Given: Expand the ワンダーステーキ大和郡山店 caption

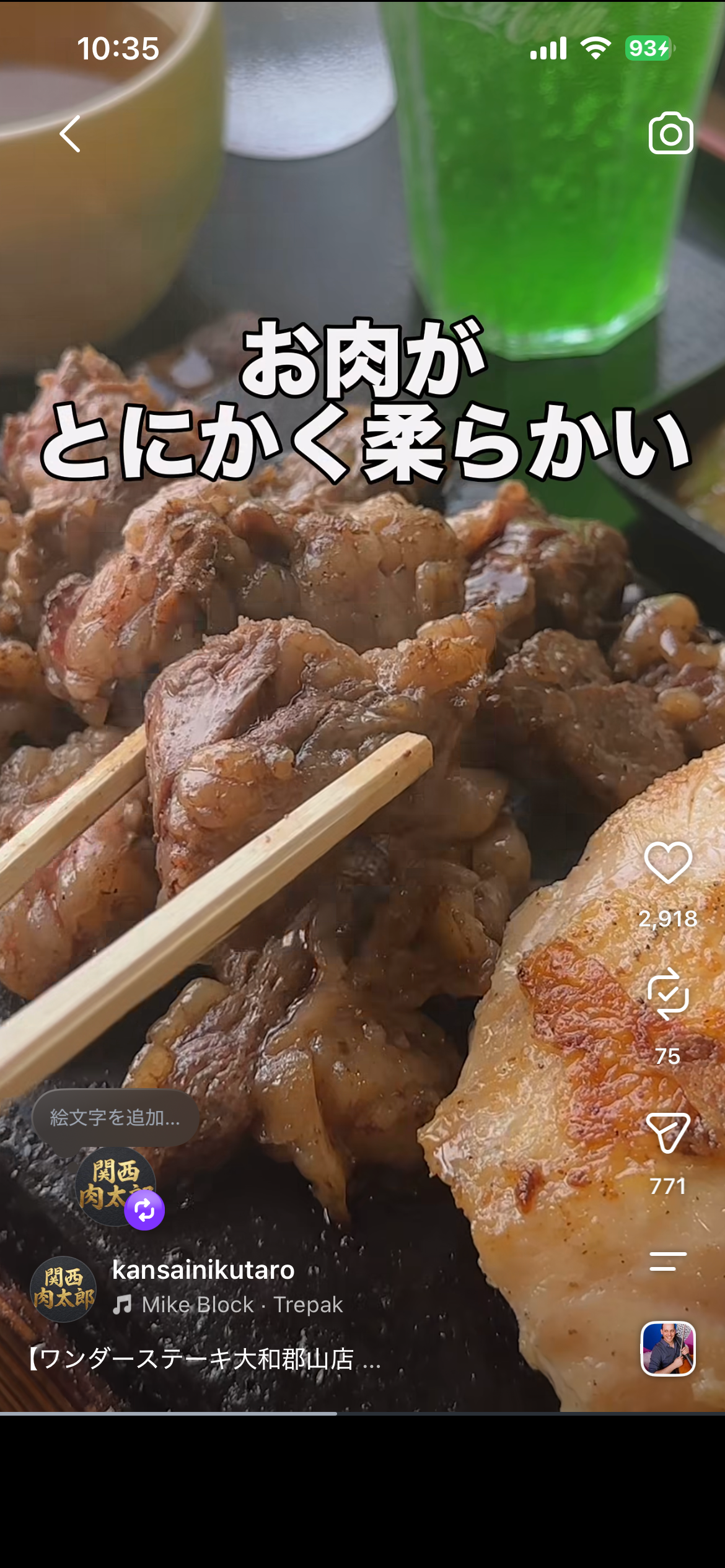Looking at the screenshot, I should (x=204, y=1359).
